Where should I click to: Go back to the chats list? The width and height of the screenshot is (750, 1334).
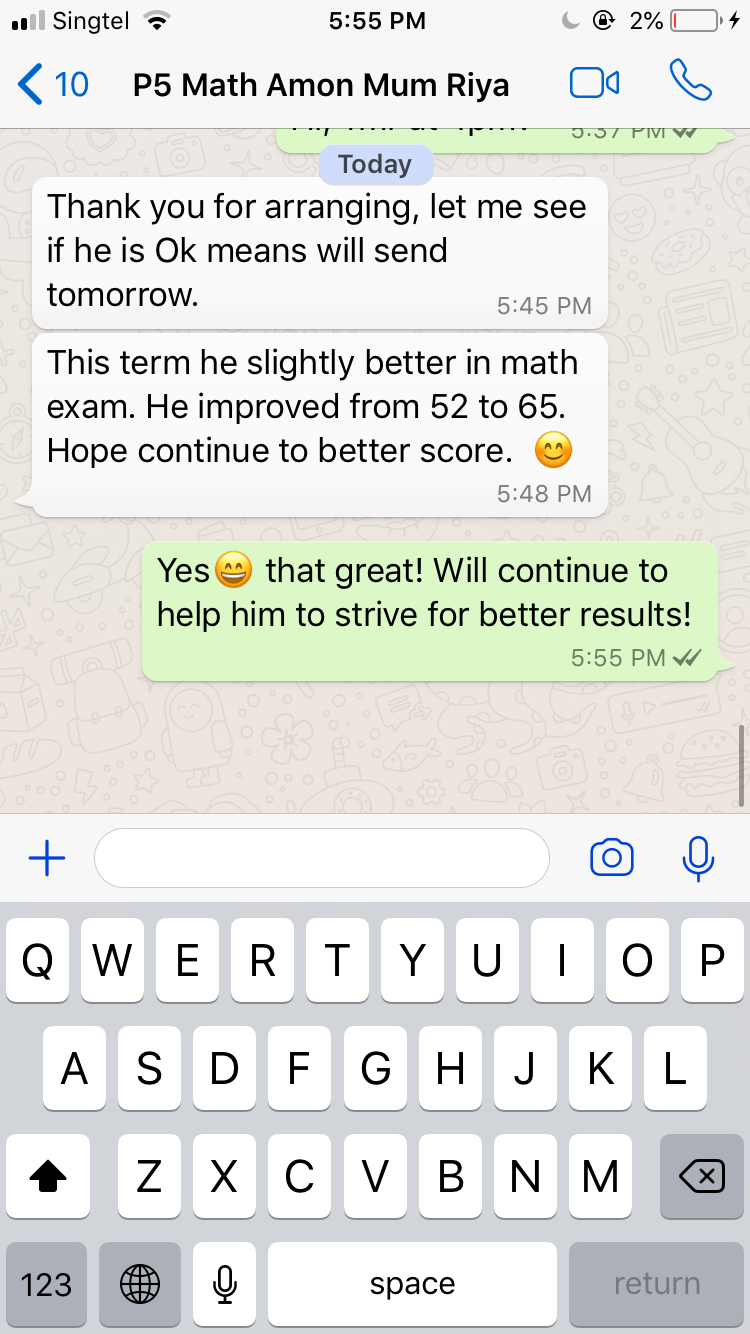tap(52, 84)
